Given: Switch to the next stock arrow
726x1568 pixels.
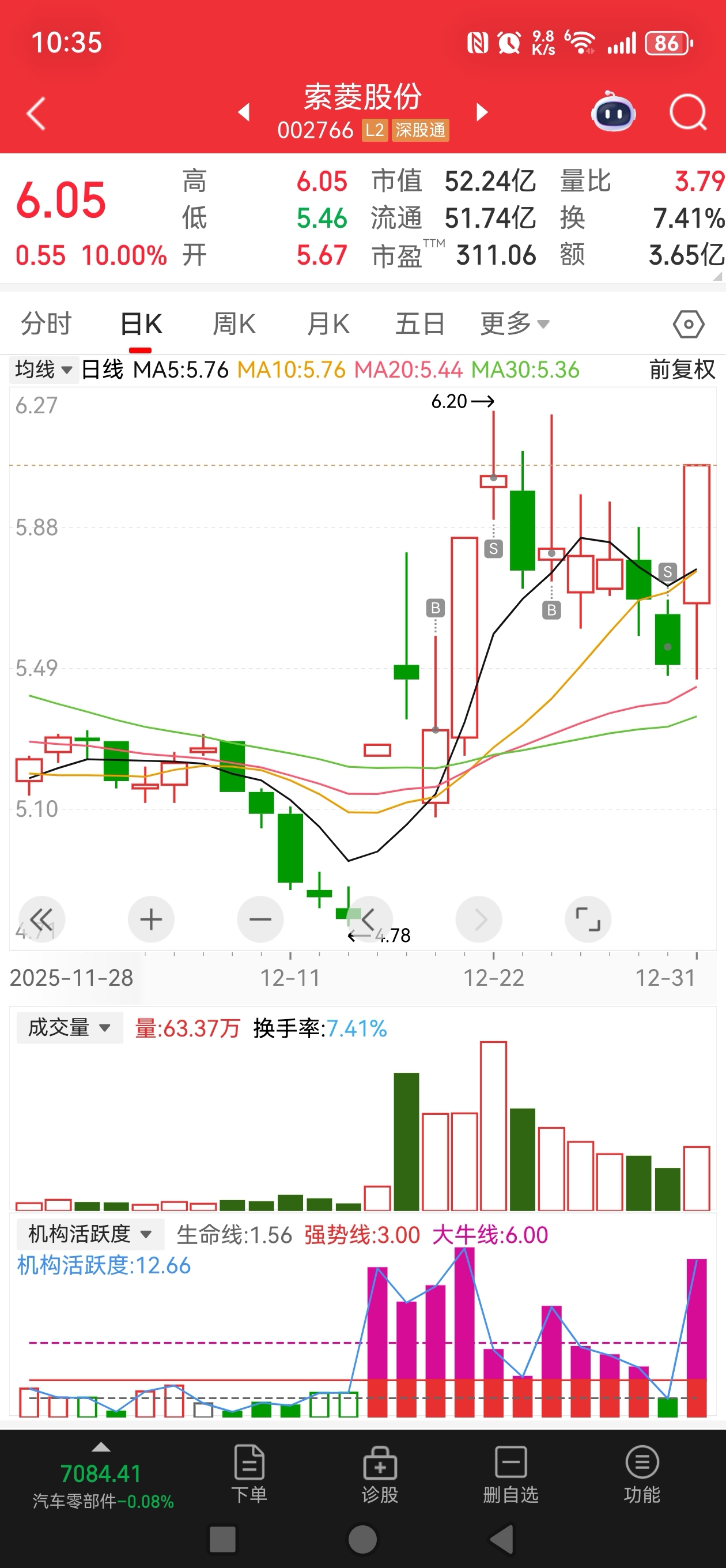Looking at the screenshot, I should pos(482,112).
